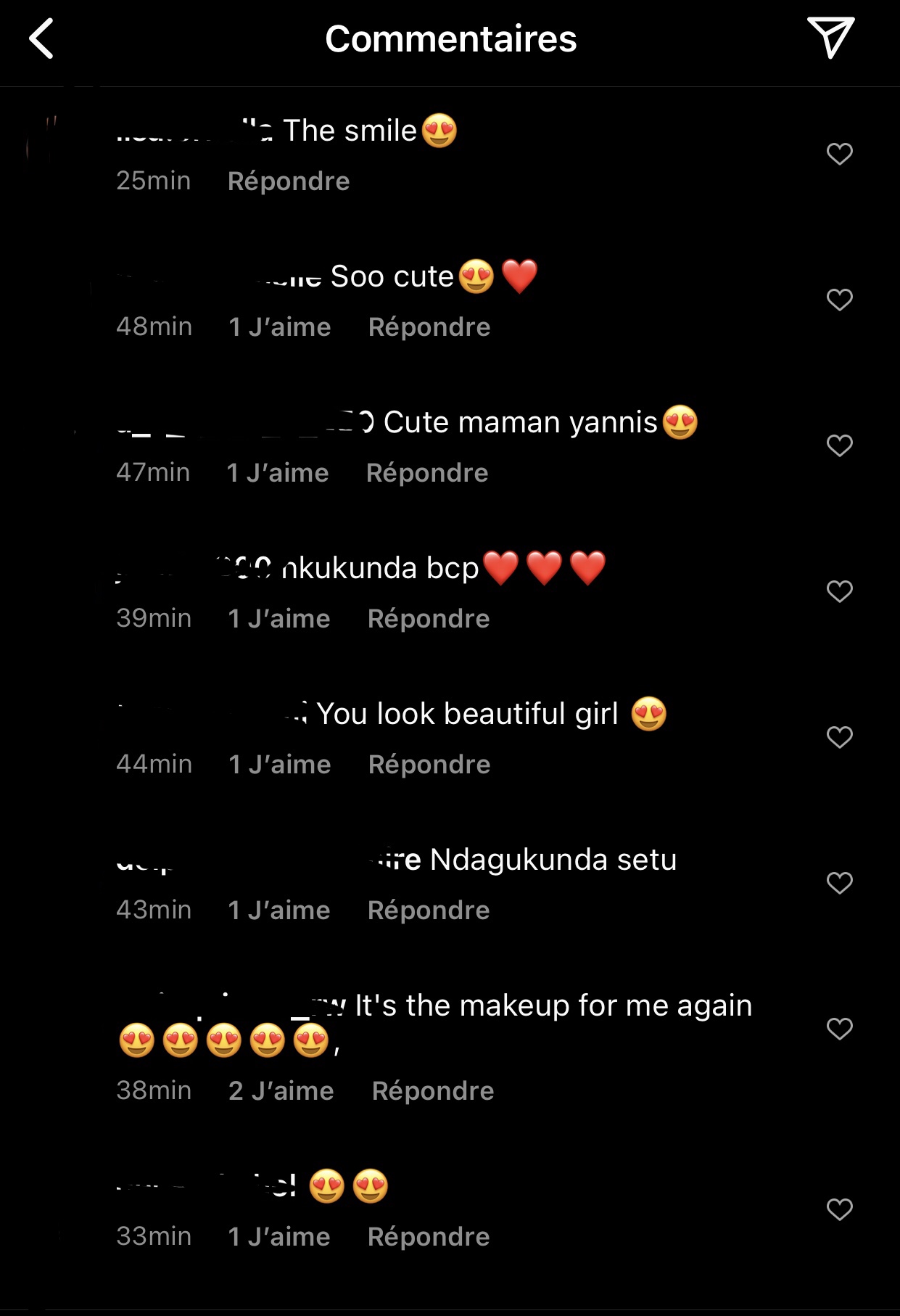
Task: Heart the "Cute maman yannis" comment
Action: pyautogui.click(x=839, y=445)
